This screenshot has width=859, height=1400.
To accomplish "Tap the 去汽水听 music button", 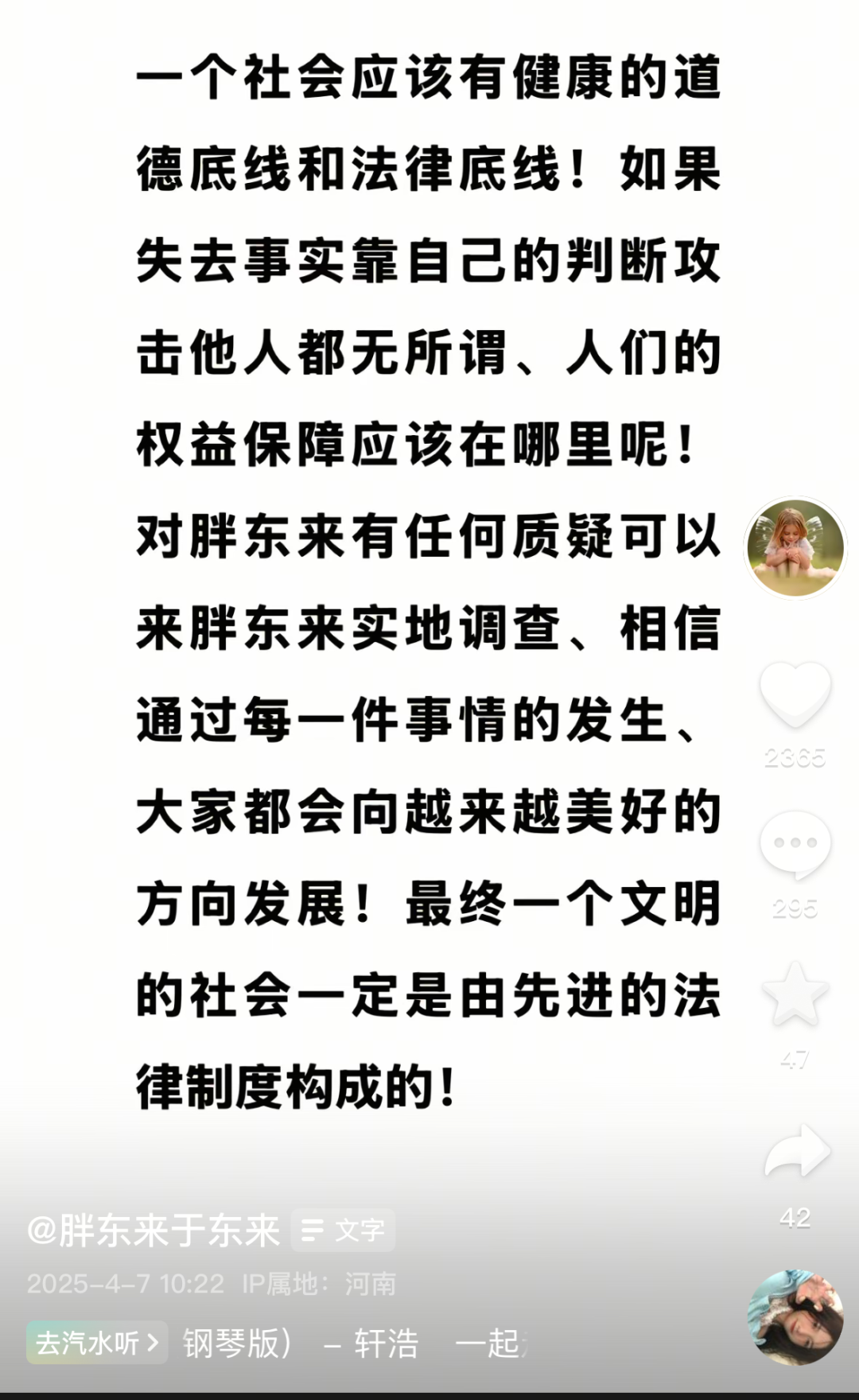I will [x=97, y=1343].
